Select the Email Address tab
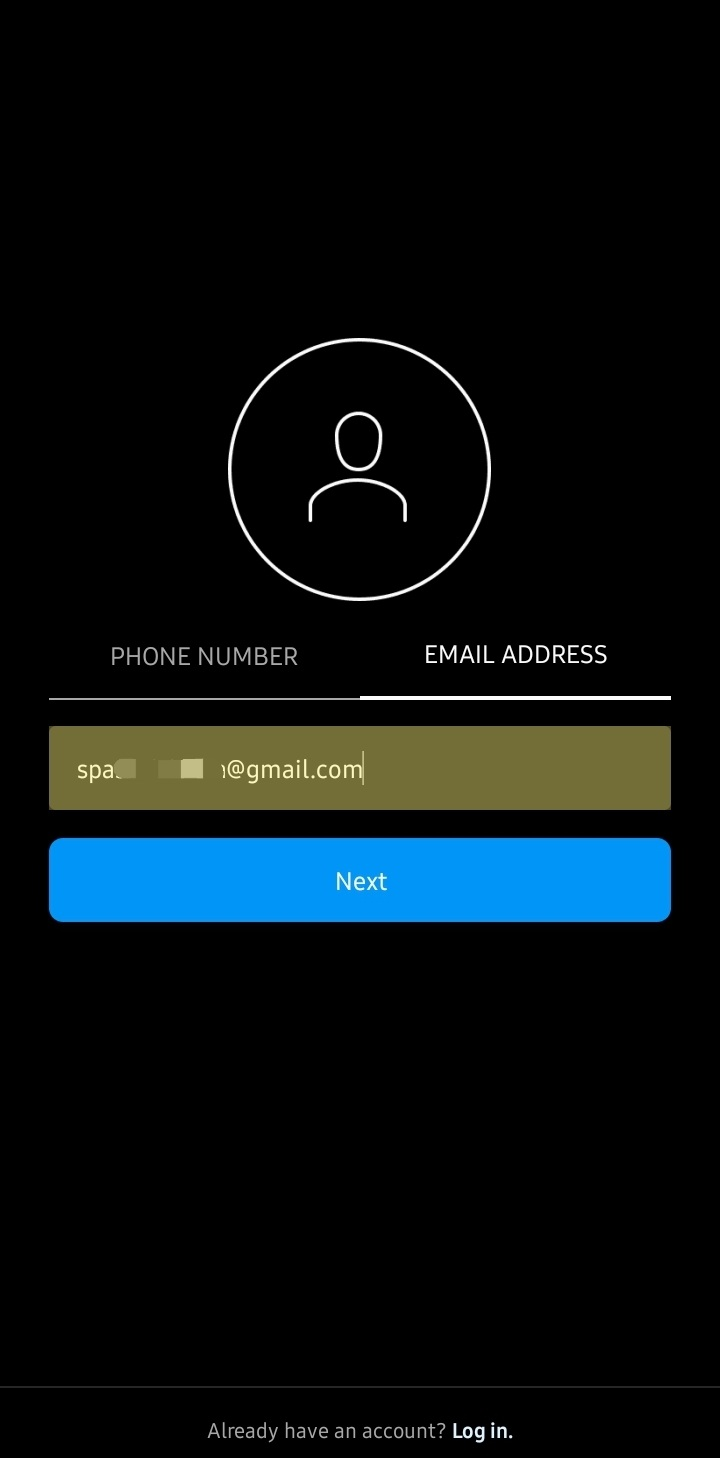 pyautogui.click(x=515, y=655)
